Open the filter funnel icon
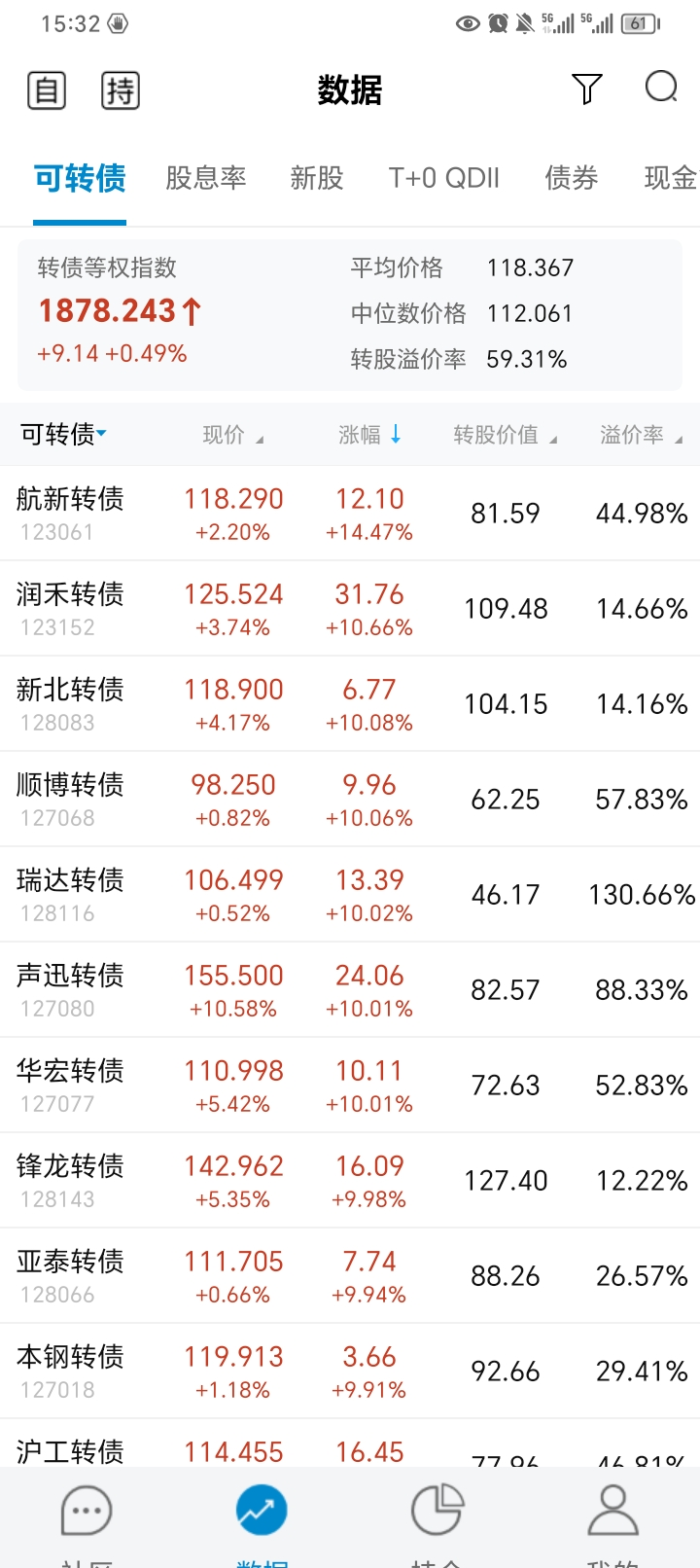Screen dimensions: 700x1568 pyautogui.click(x=586, y=89)
